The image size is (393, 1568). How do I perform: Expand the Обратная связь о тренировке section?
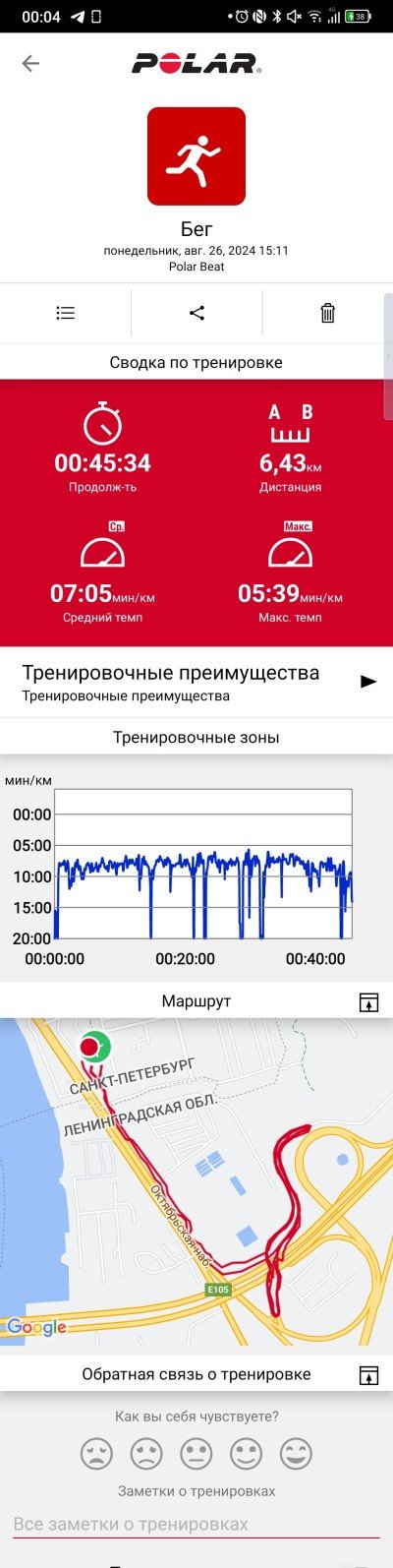(x=368, y=1374)
